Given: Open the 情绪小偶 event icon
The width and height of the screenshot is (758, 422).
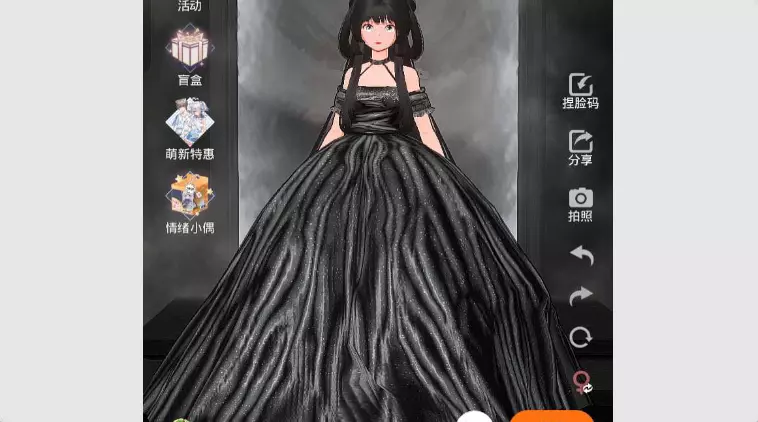Looking at the screenshot, I should click(190, 203).
